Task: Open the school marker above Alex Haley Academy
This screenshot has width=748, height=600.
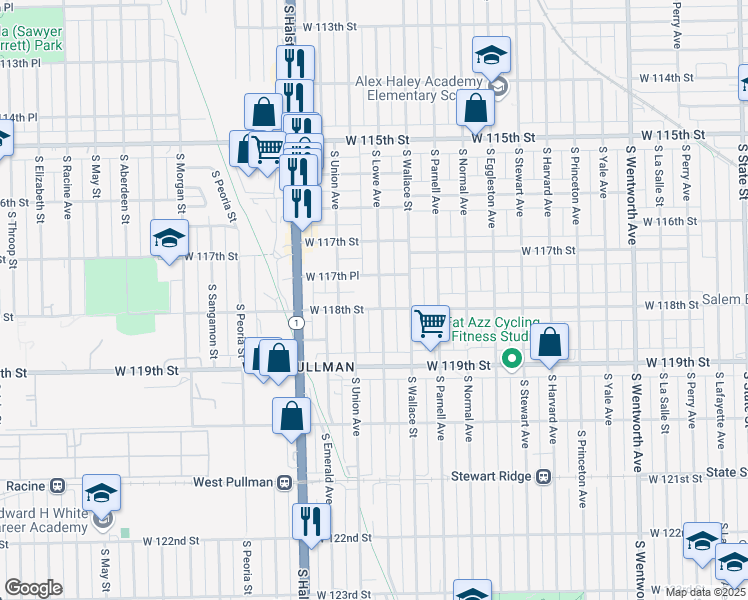Action: pos(491,55)
